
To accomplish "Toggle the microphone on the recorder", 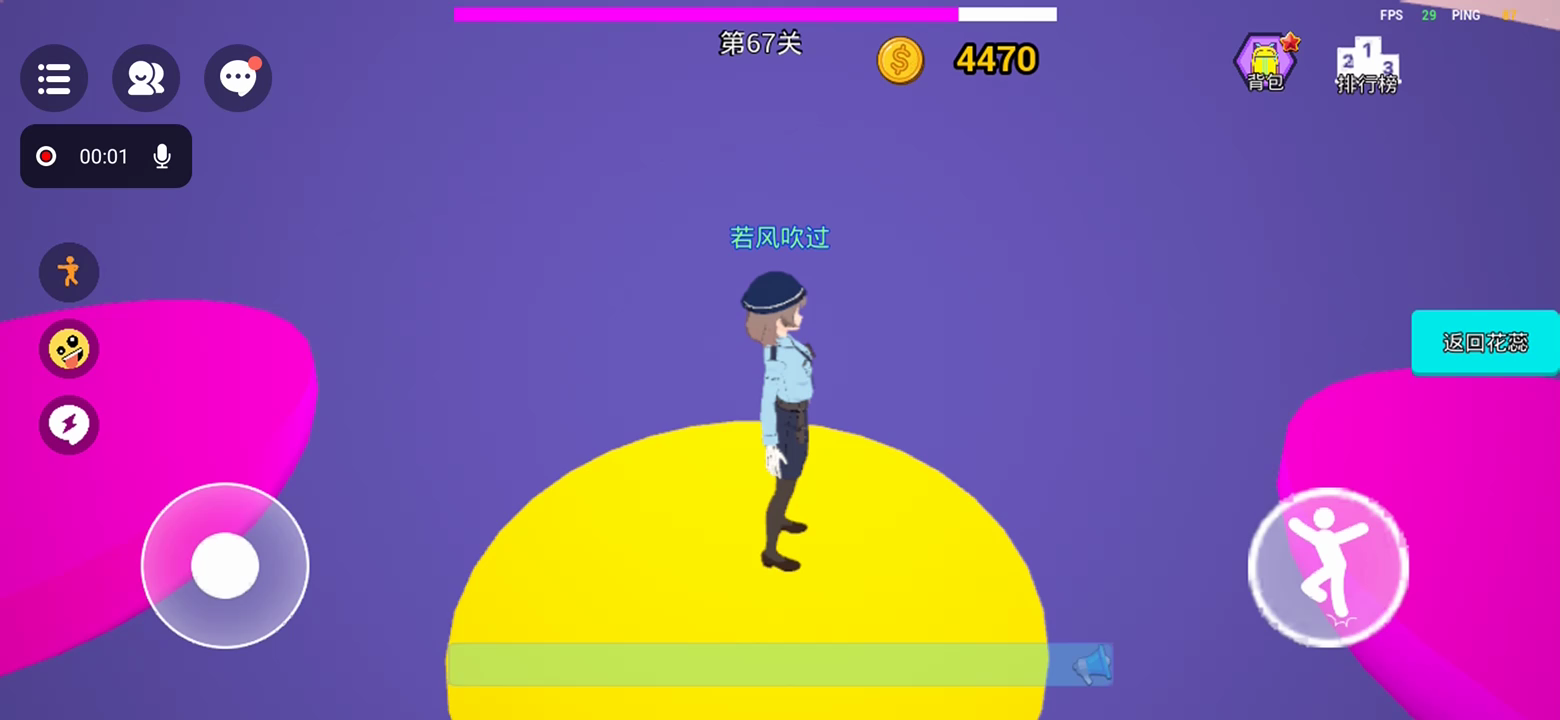I will [162, 156].
